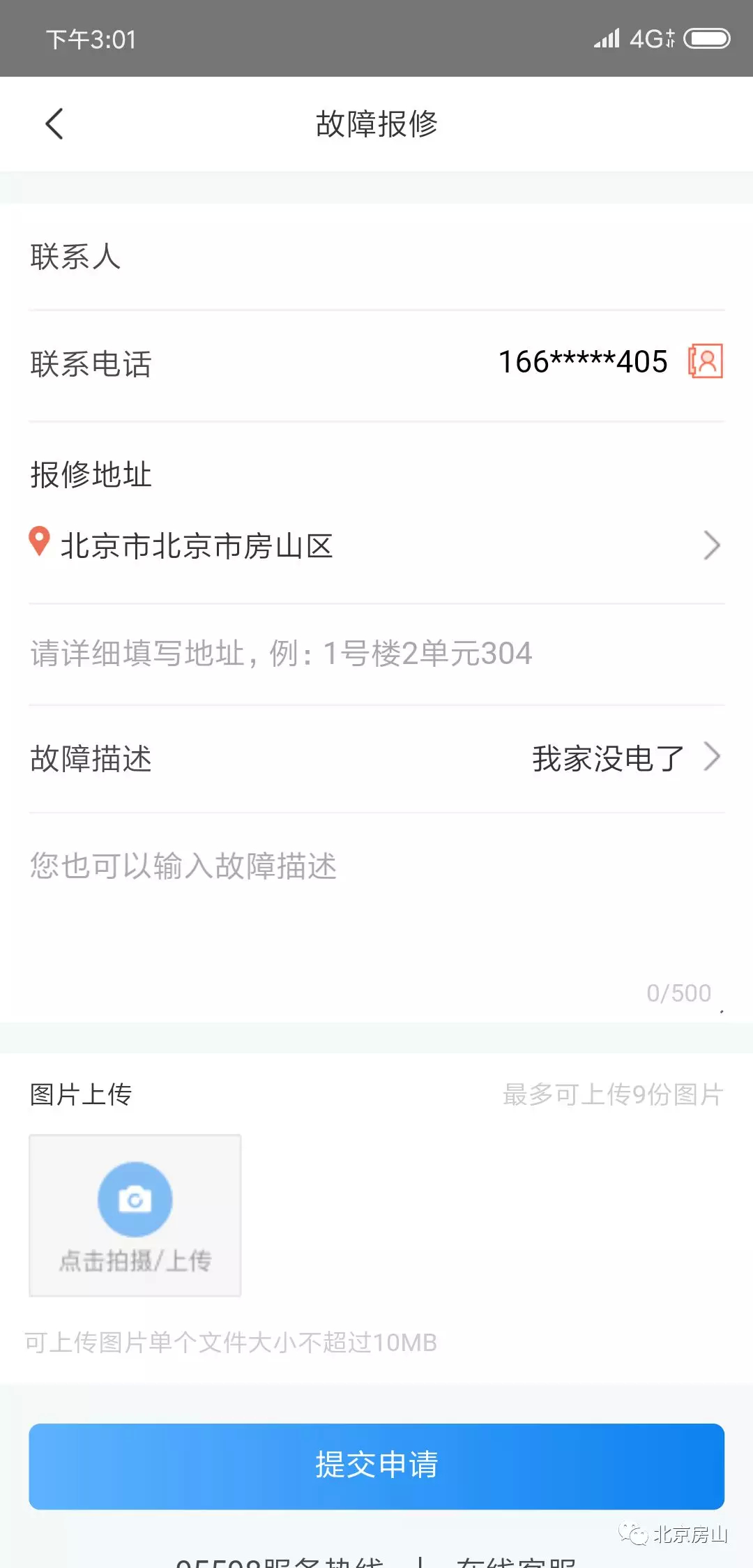Tap 点击拍摄/上传 to add a photo
753x1568 pixels.
(x=135, y=1215)
